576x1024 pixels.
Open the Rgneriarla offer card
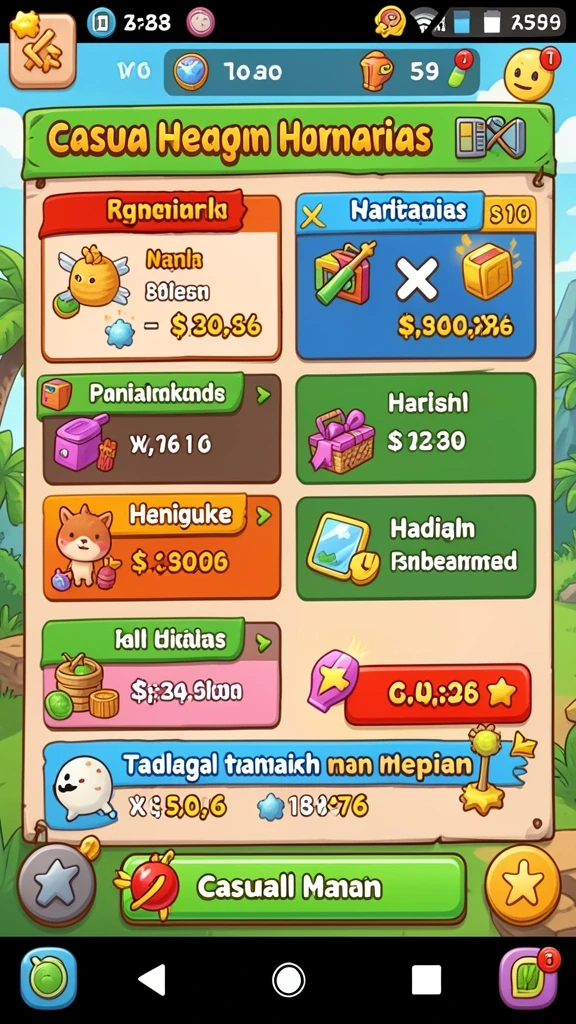click(x=161, y=278)
